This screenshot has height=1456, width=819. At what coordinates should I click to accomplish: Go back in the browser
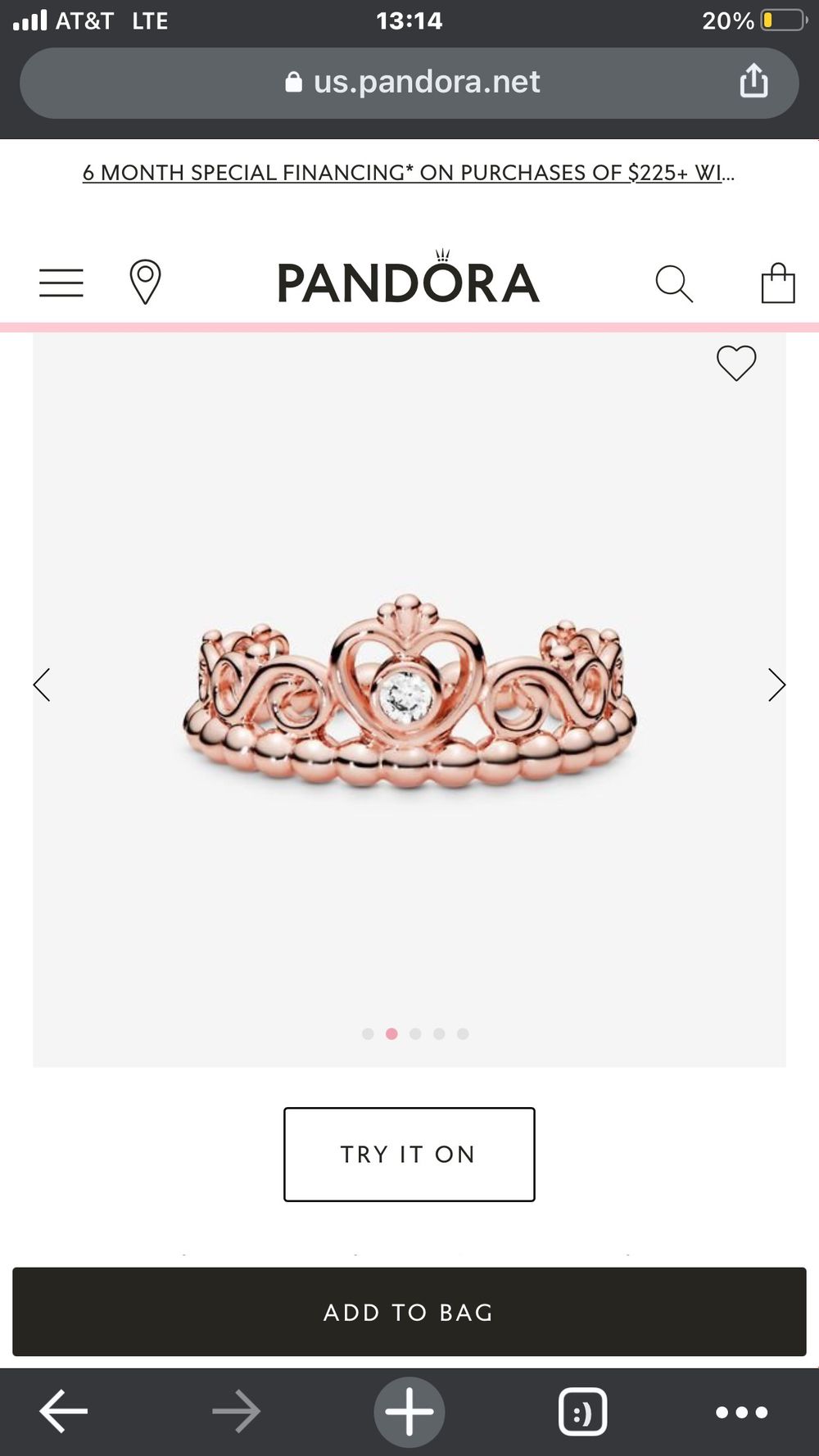[63, 1412]
